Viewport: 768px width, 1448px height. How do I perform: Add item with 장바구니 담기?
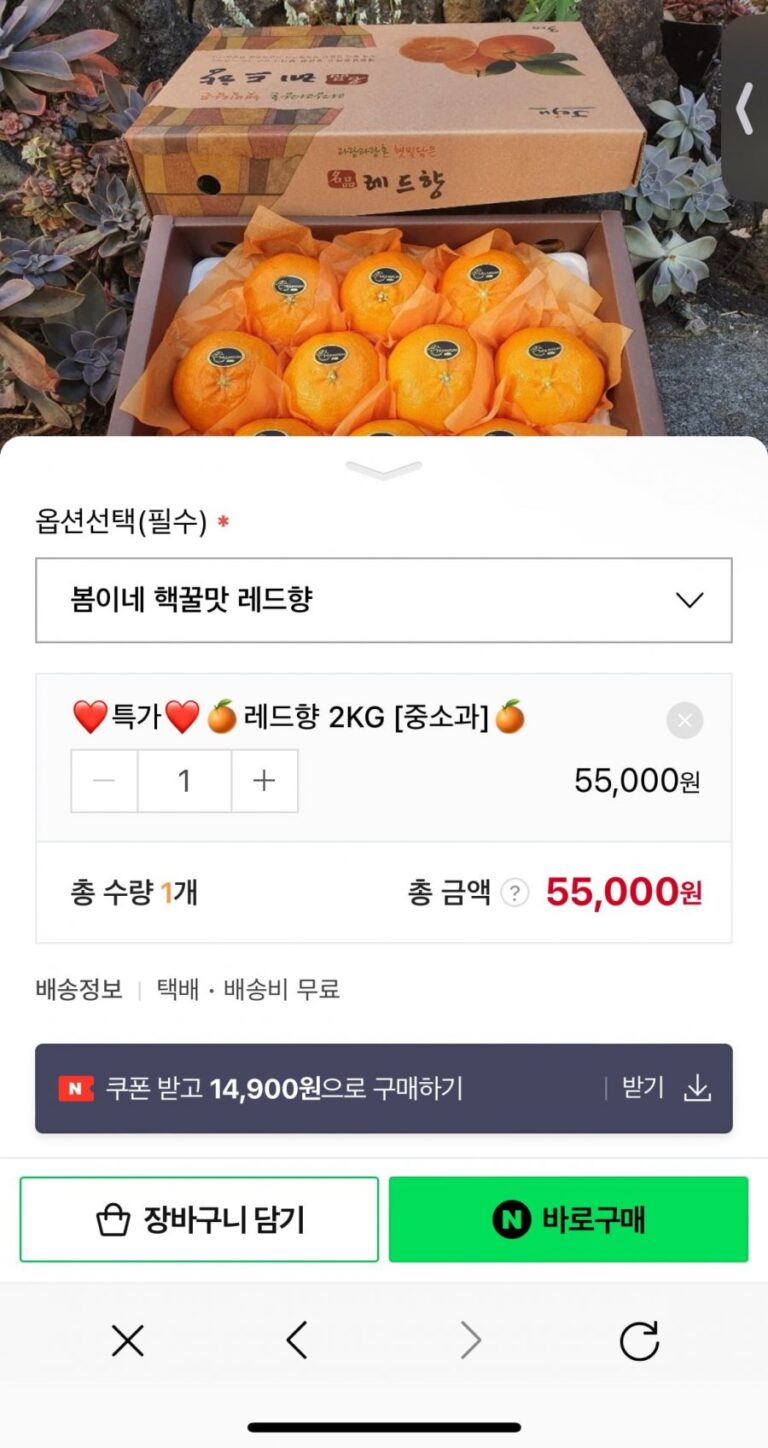point(199,1219)
